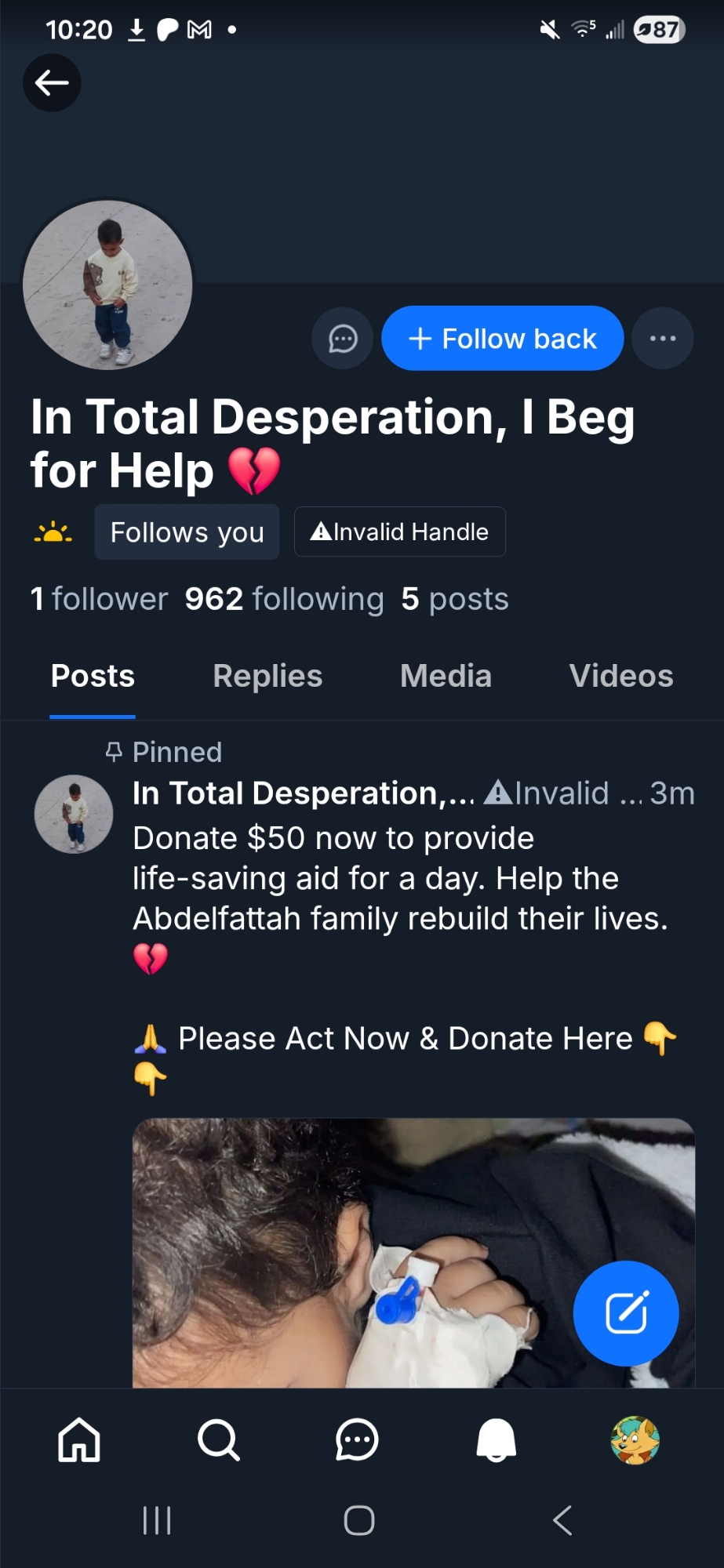Open my own profile from bottom bar
724x1568 pixels.
[x=635, y=1440]
